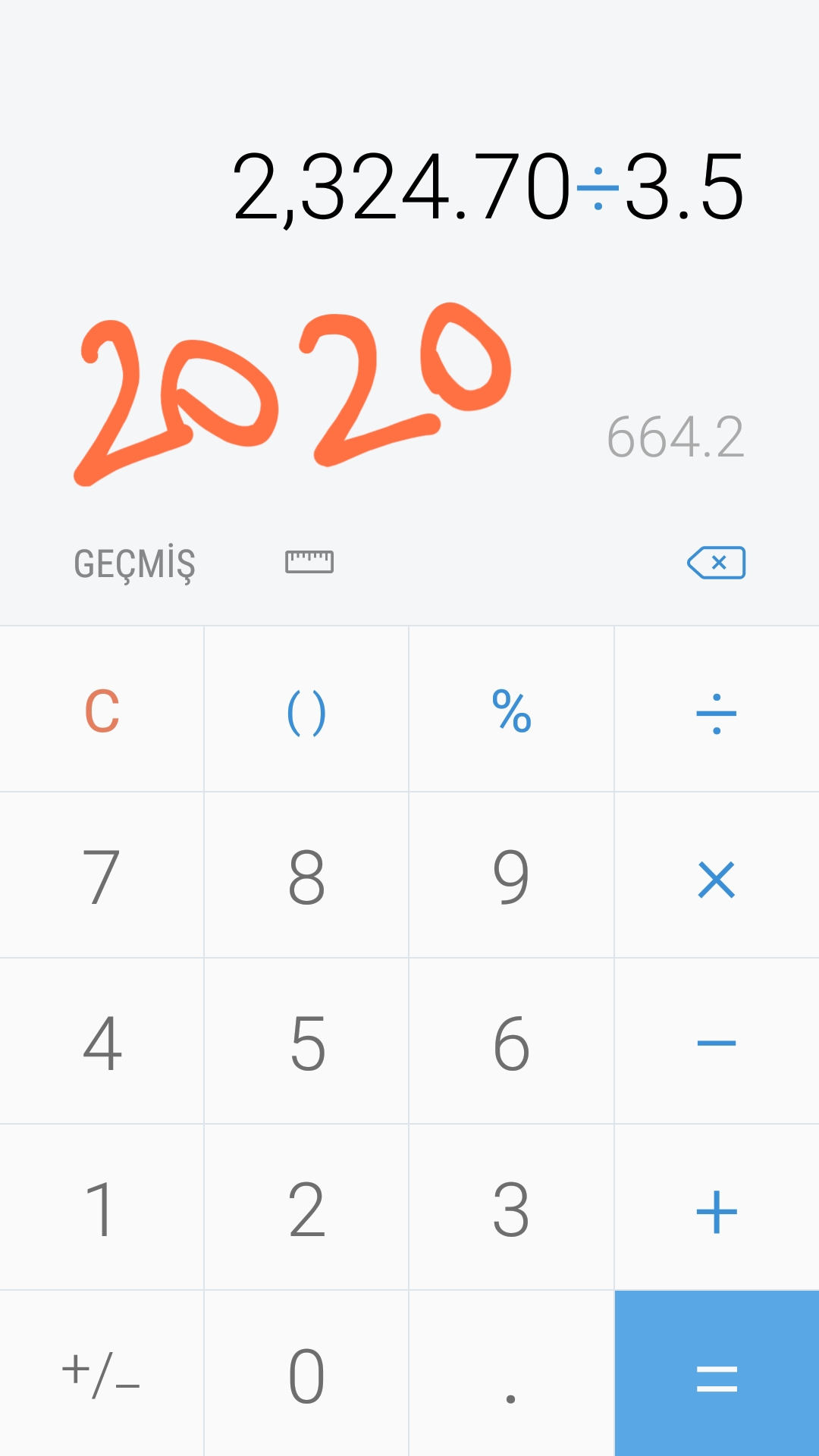819x1456 pixels.
Task: Enter digit 5
Action: tap(306, 1042)
